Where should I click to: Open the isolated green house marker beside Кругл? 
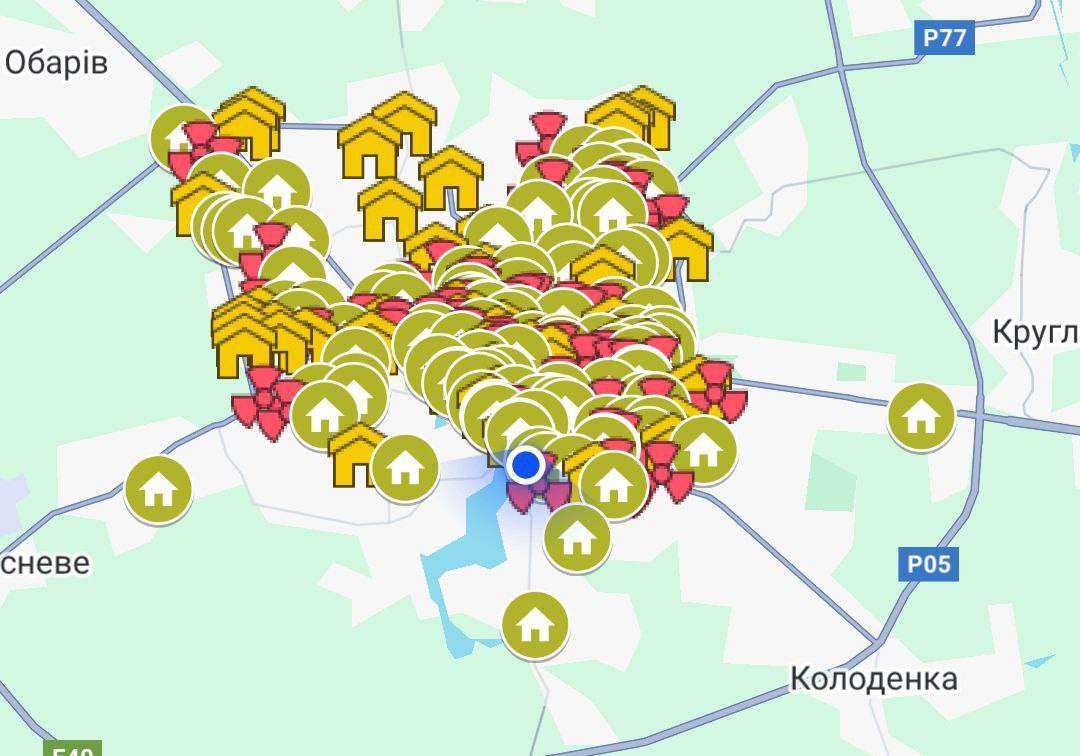(921, 417)
